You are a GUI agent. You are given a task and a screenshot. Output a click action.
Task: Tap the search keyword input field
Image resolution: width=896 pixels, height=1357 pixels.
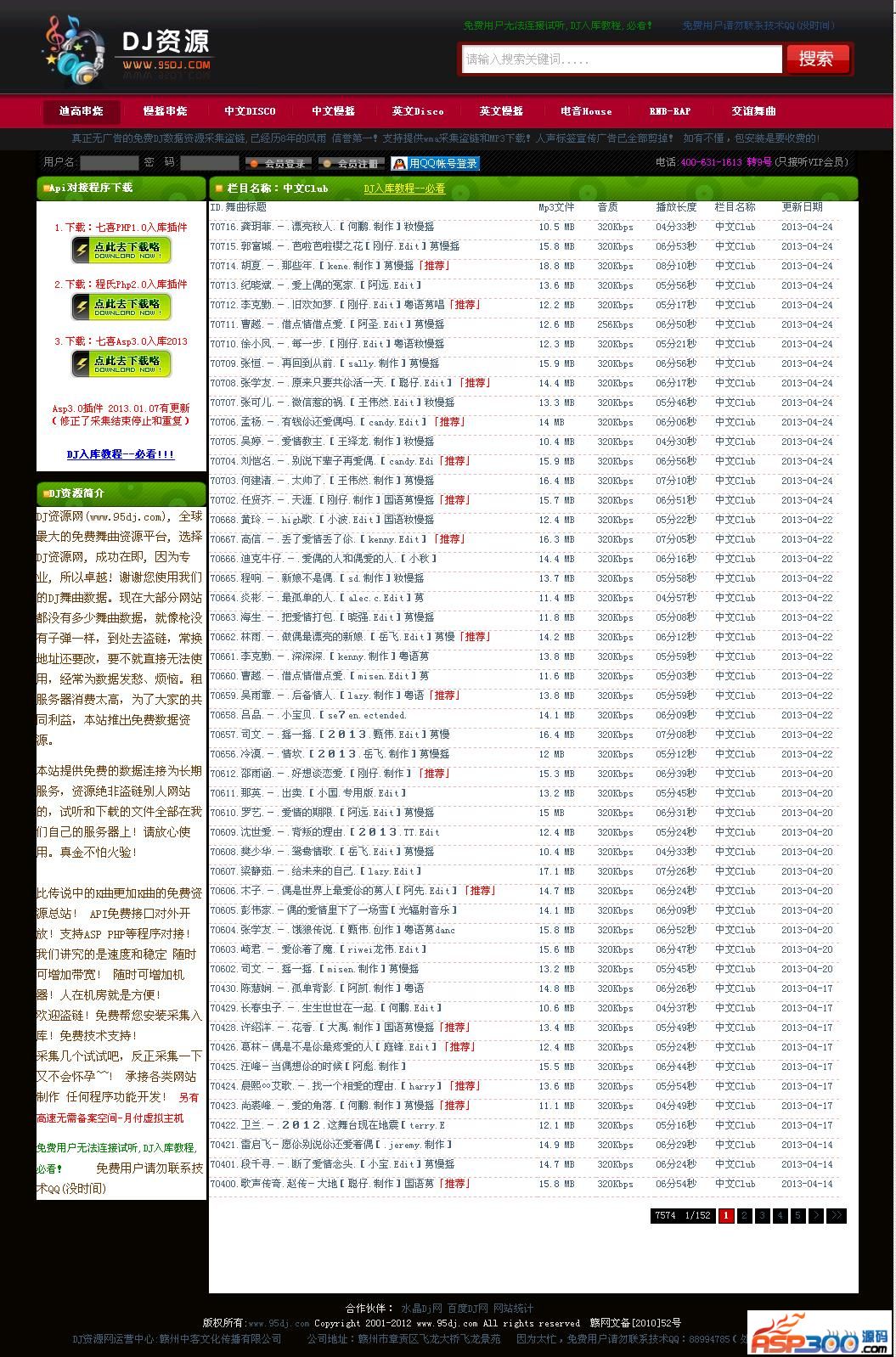coord(621,59)
